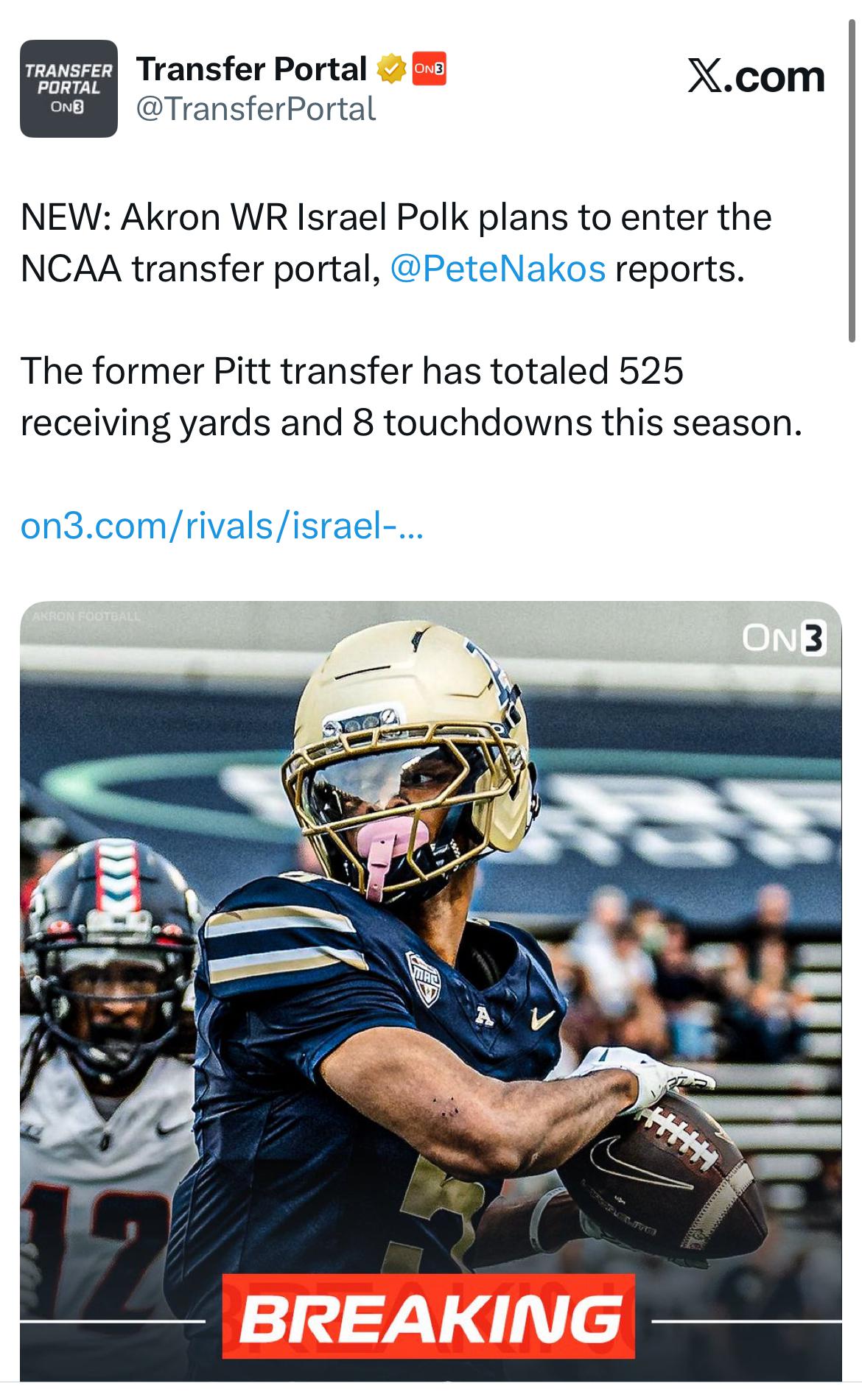Visit the @PeteNakos mention
Viewport: 862px width, 1400px height.
tap(497, 269)
